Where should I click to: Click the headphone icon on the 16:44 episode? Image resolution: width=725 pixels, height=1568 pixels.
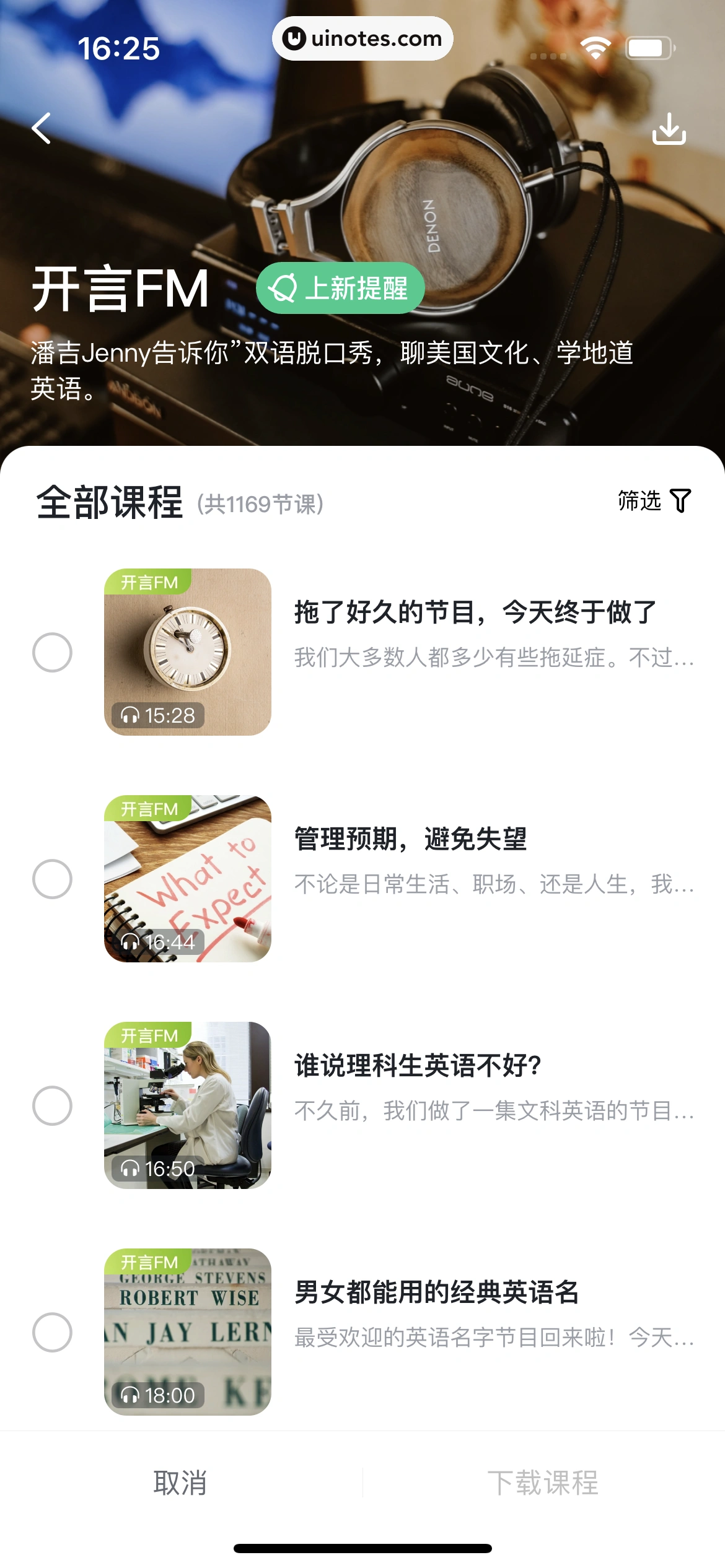click(x=131, y=942)
